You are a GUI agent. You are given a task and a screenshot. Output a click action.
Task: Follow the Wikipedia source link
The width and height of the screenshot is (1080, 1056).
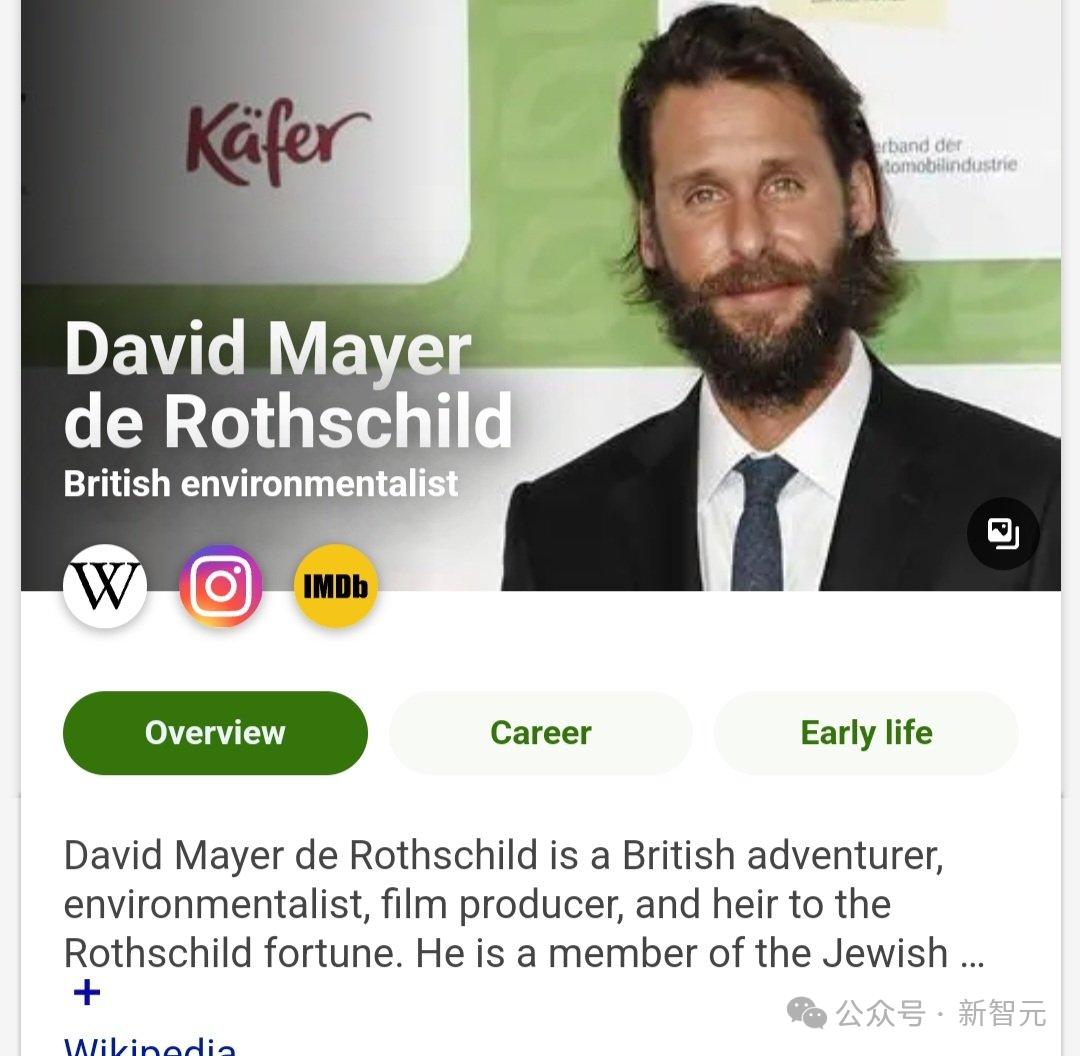(x=150, y=1044)
